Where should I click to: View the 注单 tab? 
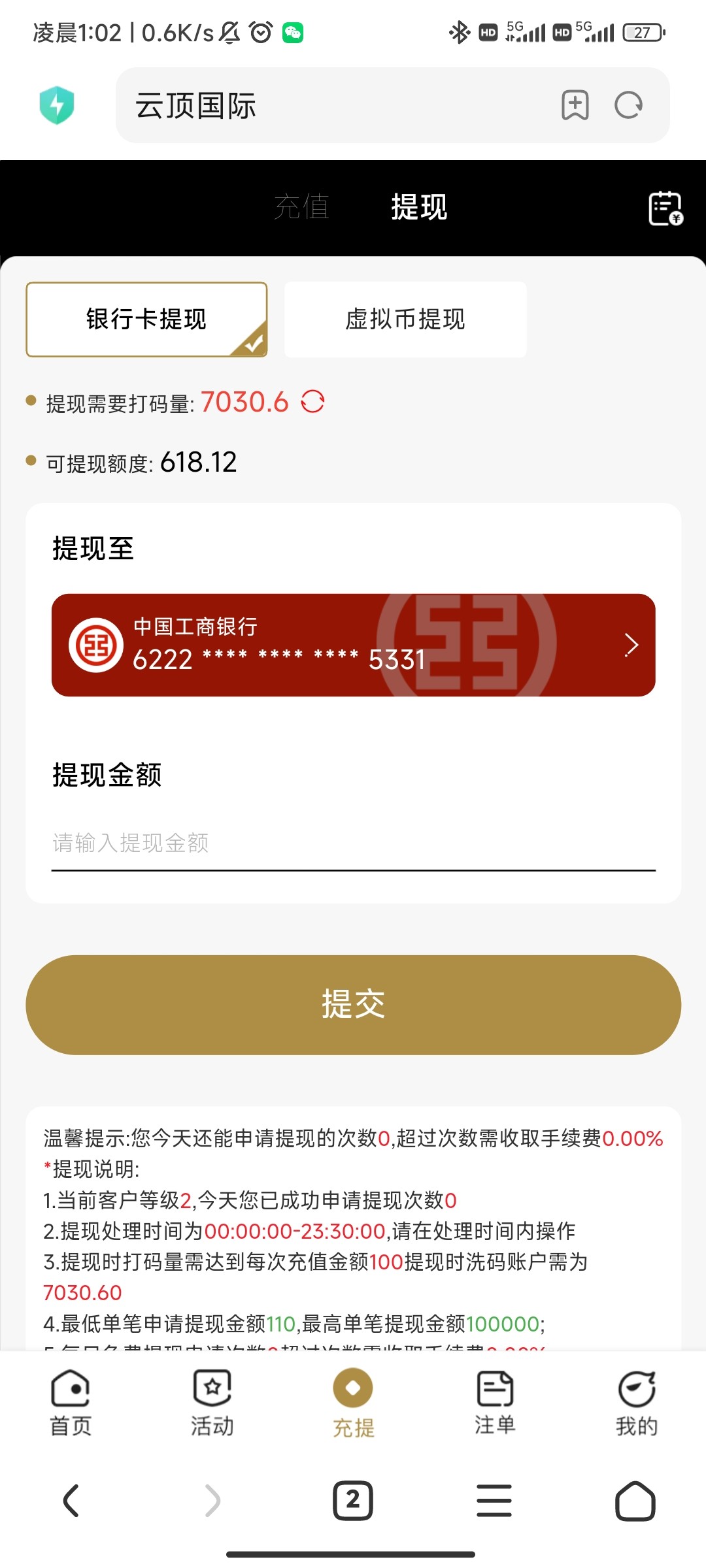(495, 1403)
